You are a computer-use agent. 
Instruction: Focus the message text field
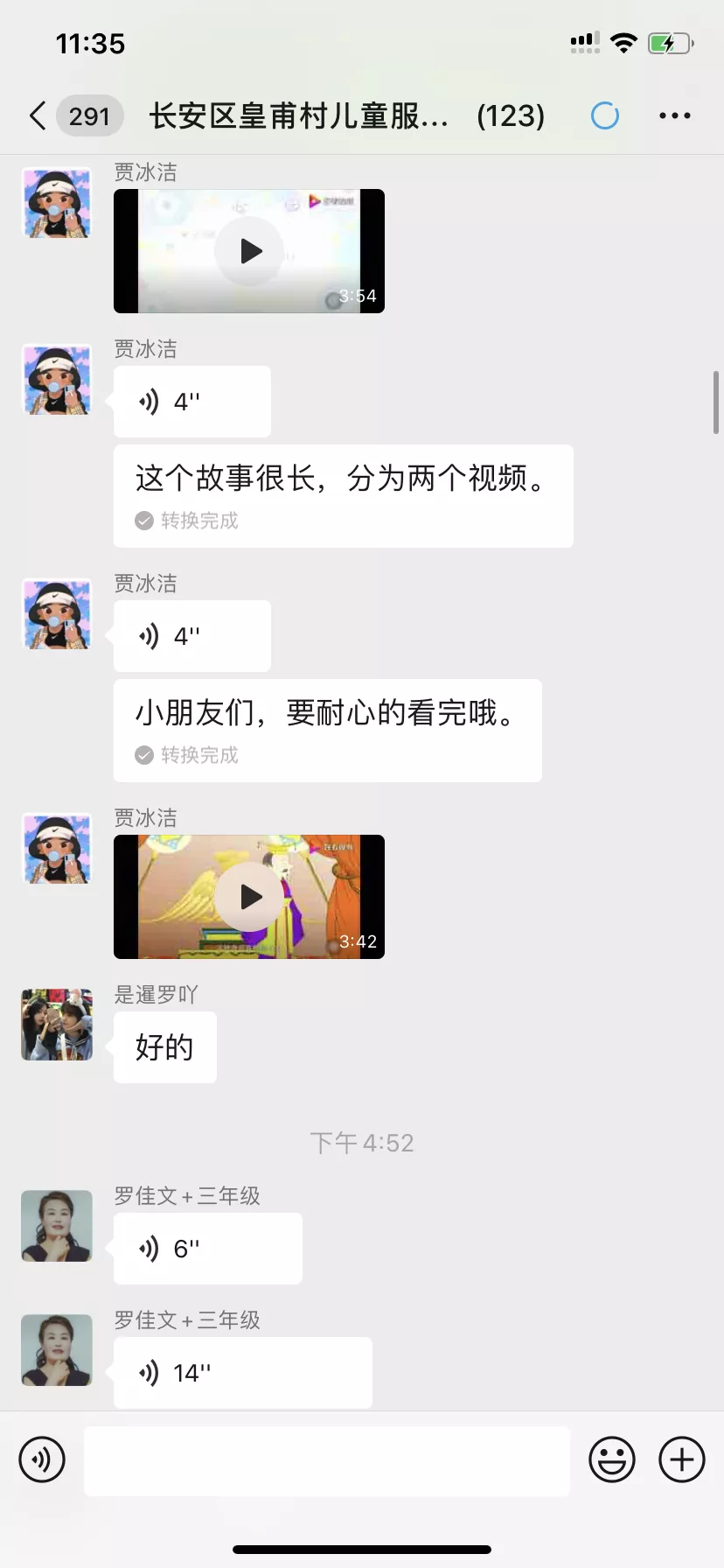[x=326, y=1460]
